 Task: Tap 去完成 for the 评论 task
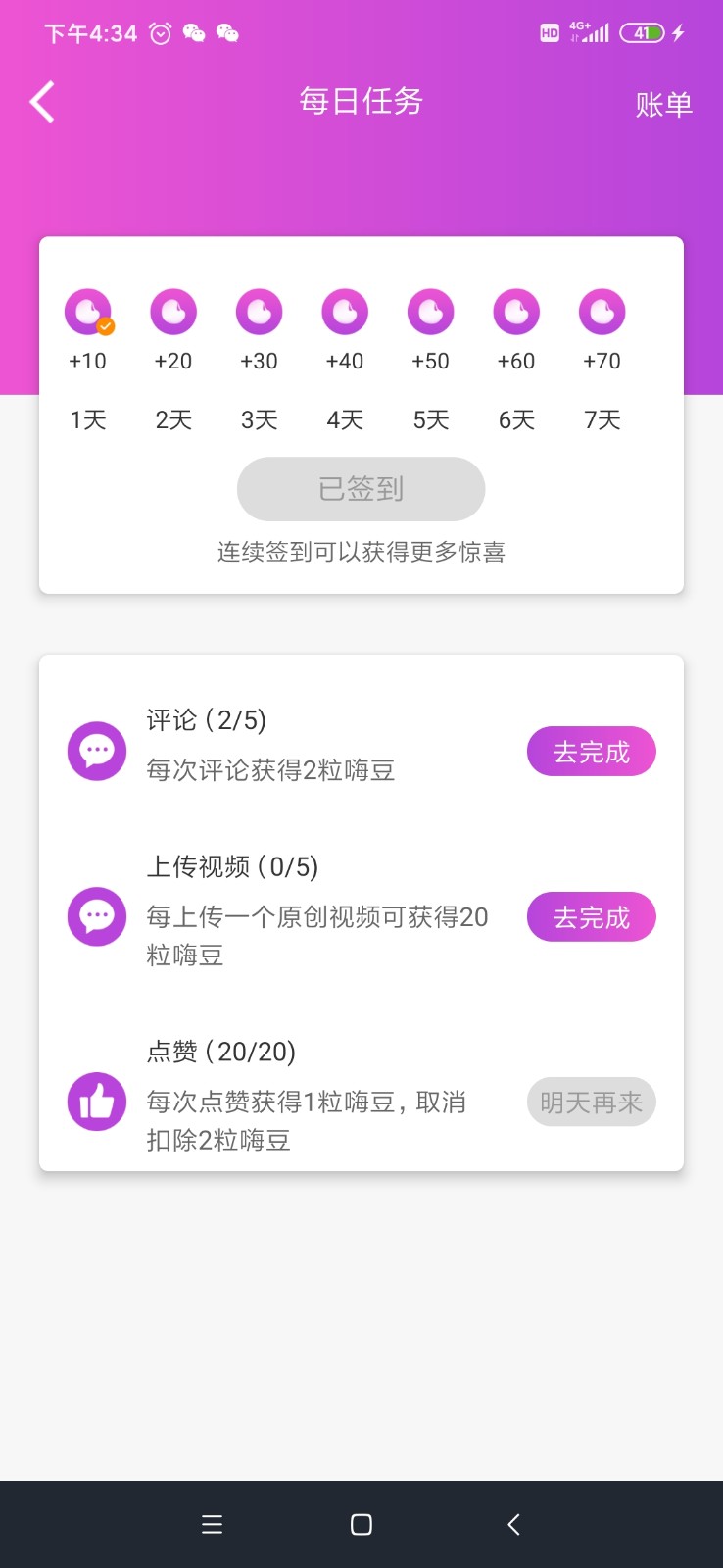[x=591, y=752]
